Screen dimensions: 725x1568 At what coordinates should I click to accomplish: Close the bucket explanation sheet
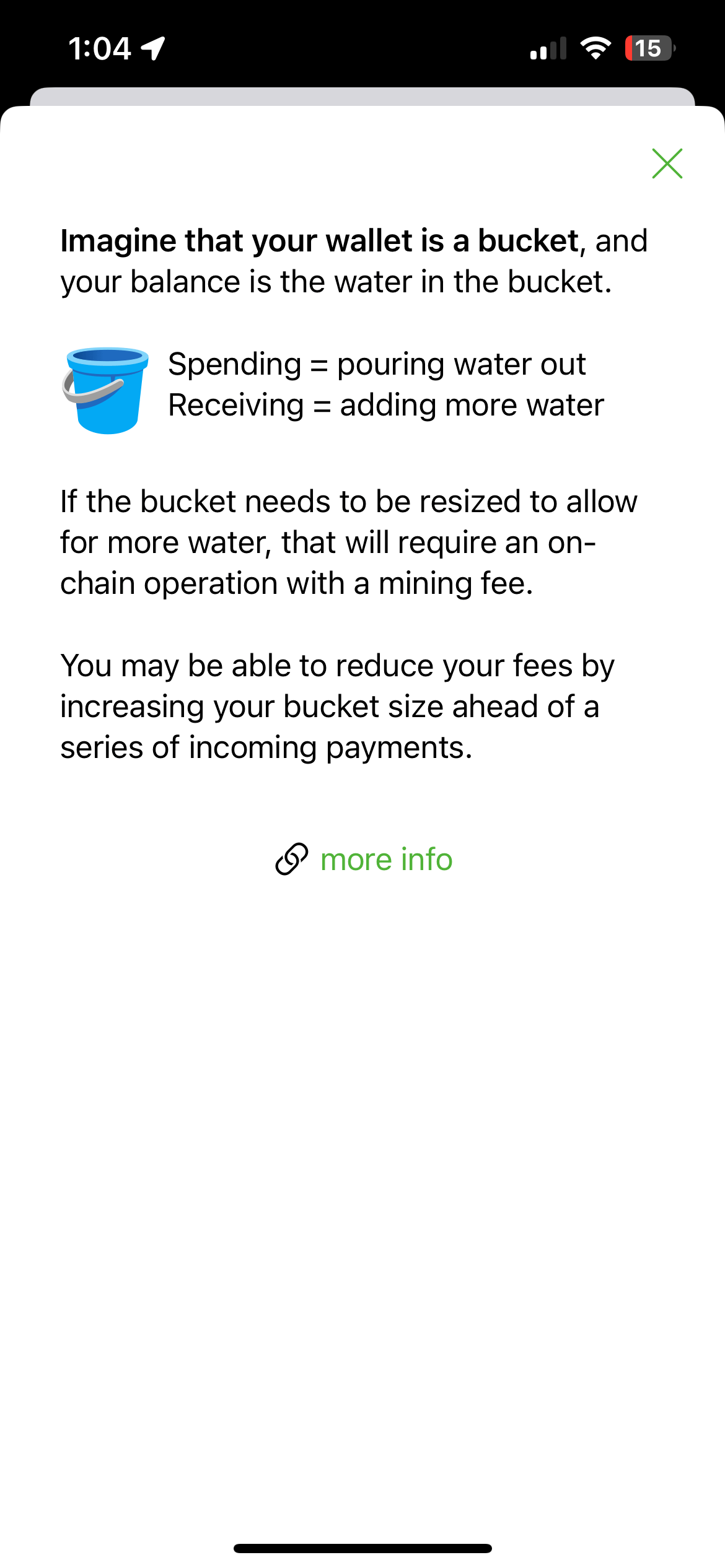pos(667,163)
